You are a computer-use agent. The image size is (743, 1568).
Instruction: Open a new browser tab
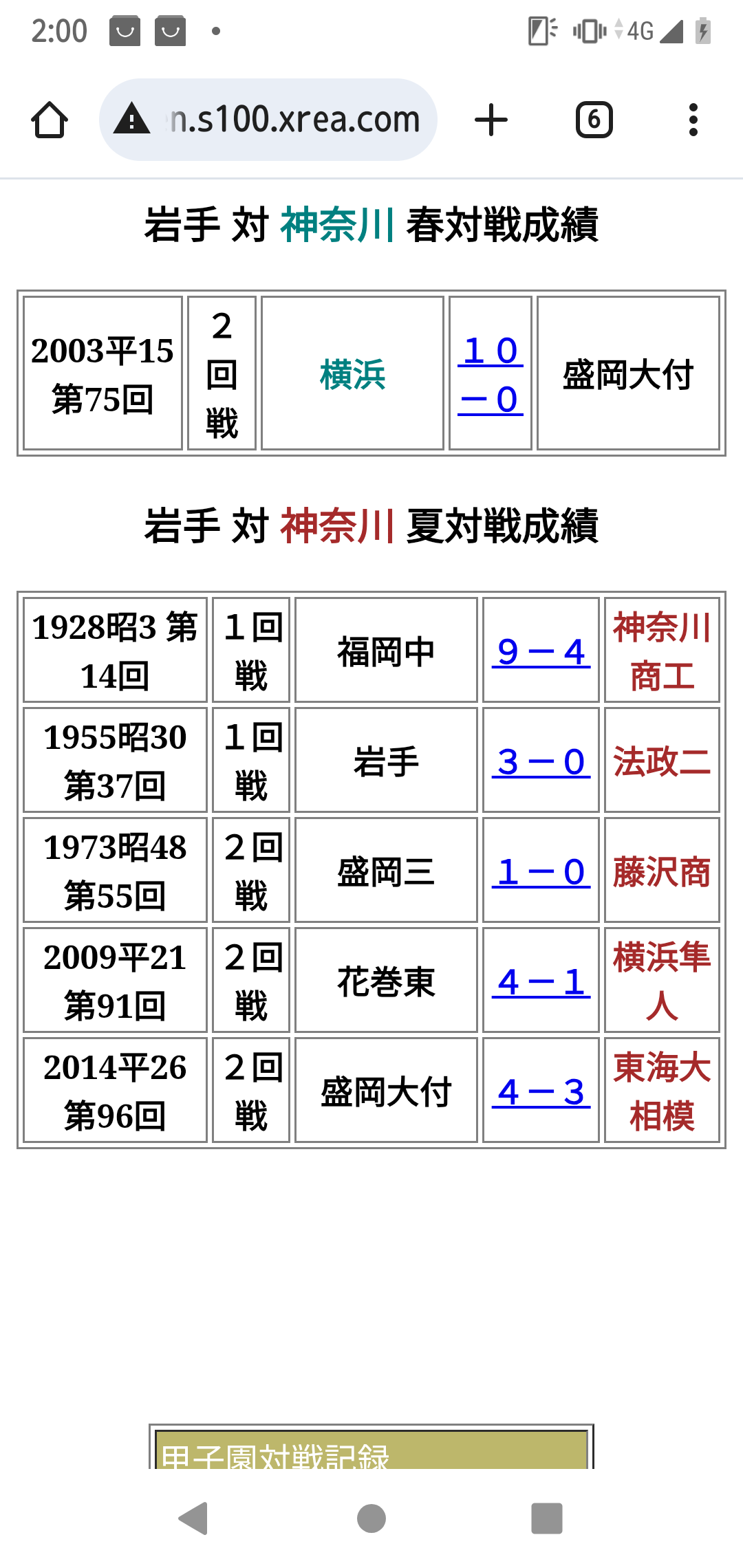click(491, 120)
